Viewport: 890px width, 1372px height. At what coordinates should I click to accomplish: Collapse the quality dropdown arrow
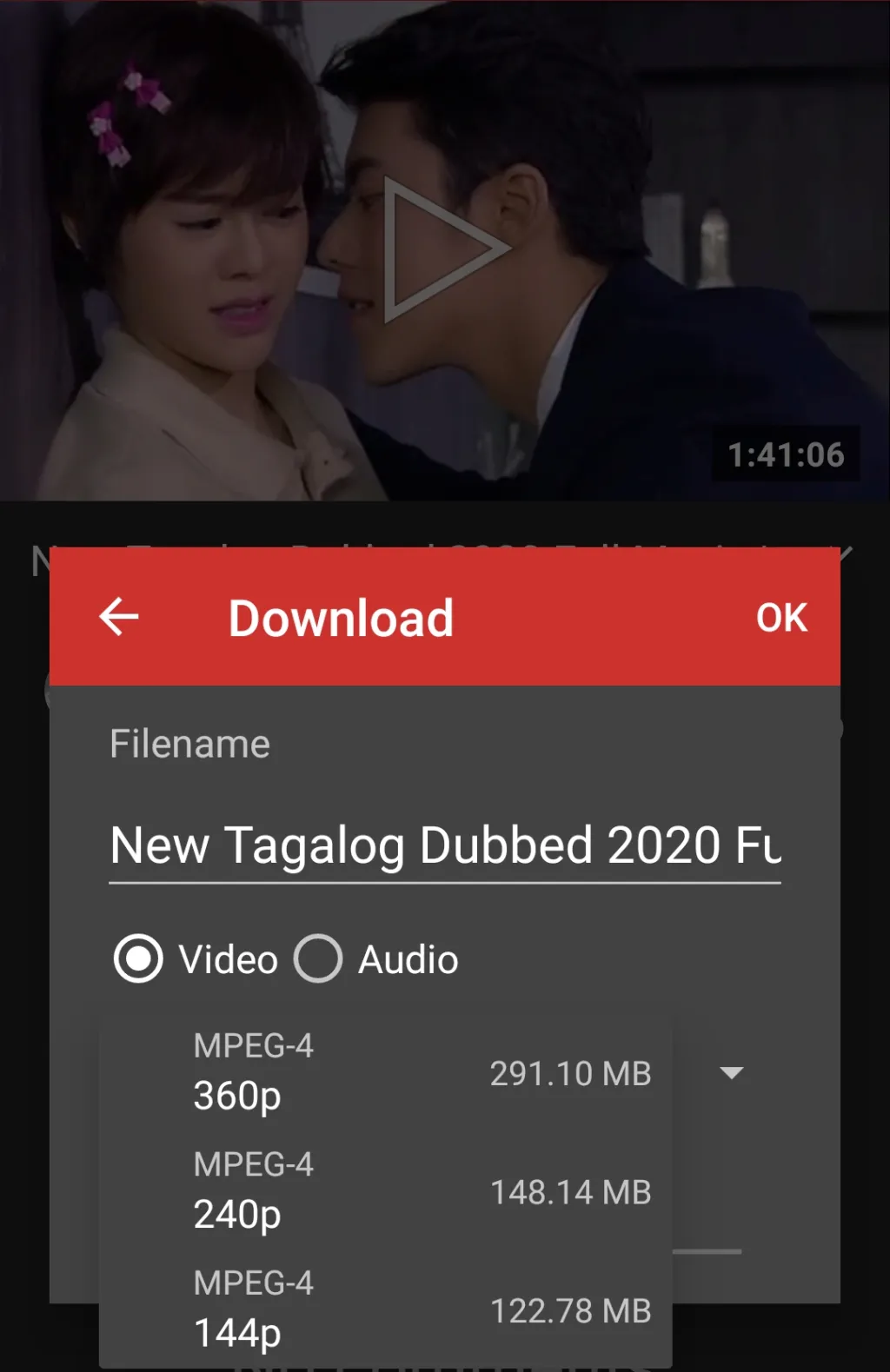click(x=732, y=1072)
